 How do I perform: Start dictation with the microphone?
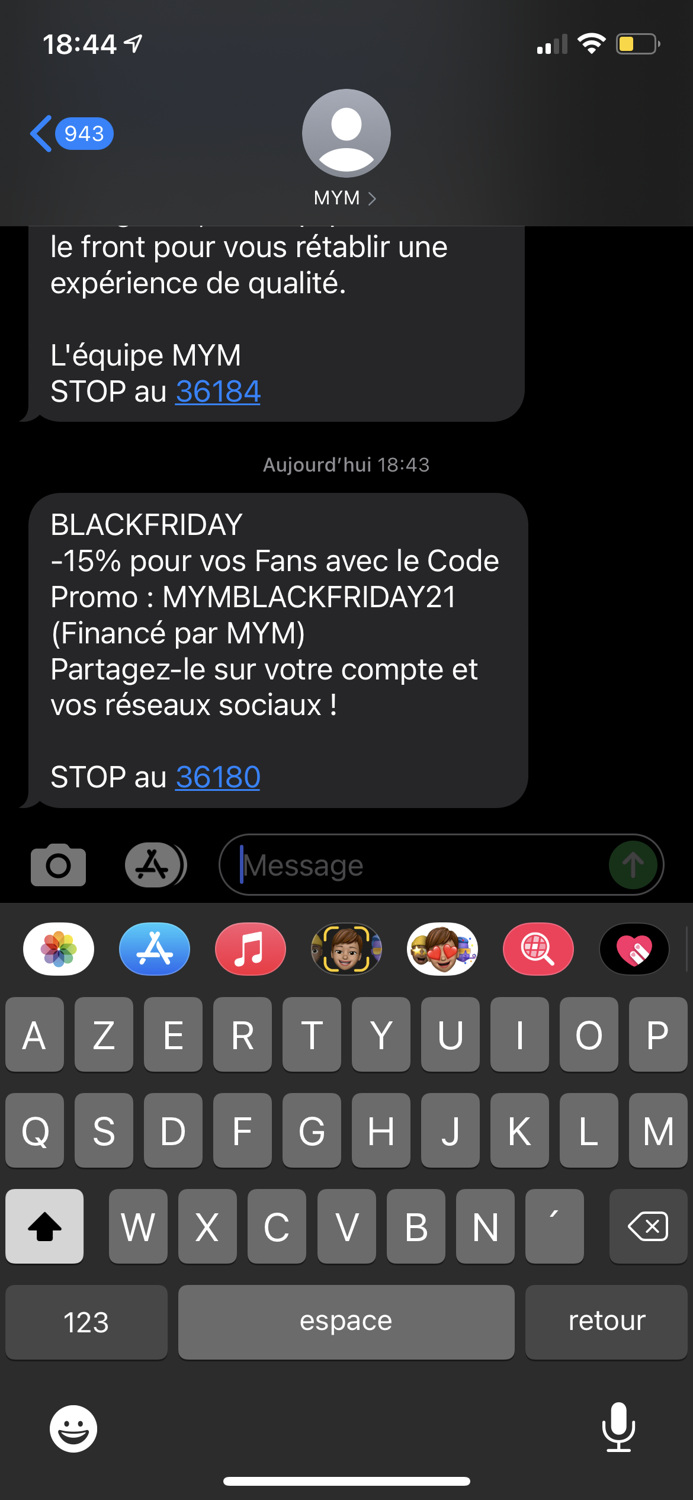(618, 1427)
